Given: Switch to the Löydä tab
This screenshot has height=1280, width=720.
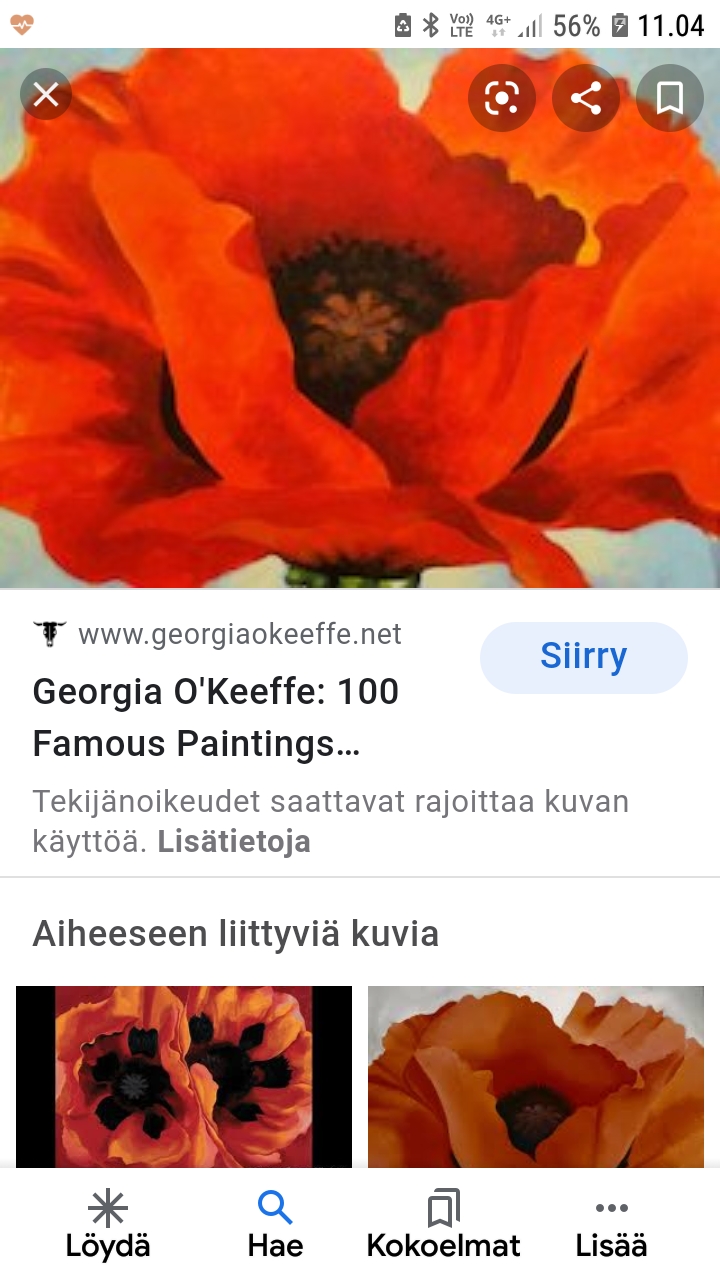Looking at the screenshot, I should (x=108, y=1225).
